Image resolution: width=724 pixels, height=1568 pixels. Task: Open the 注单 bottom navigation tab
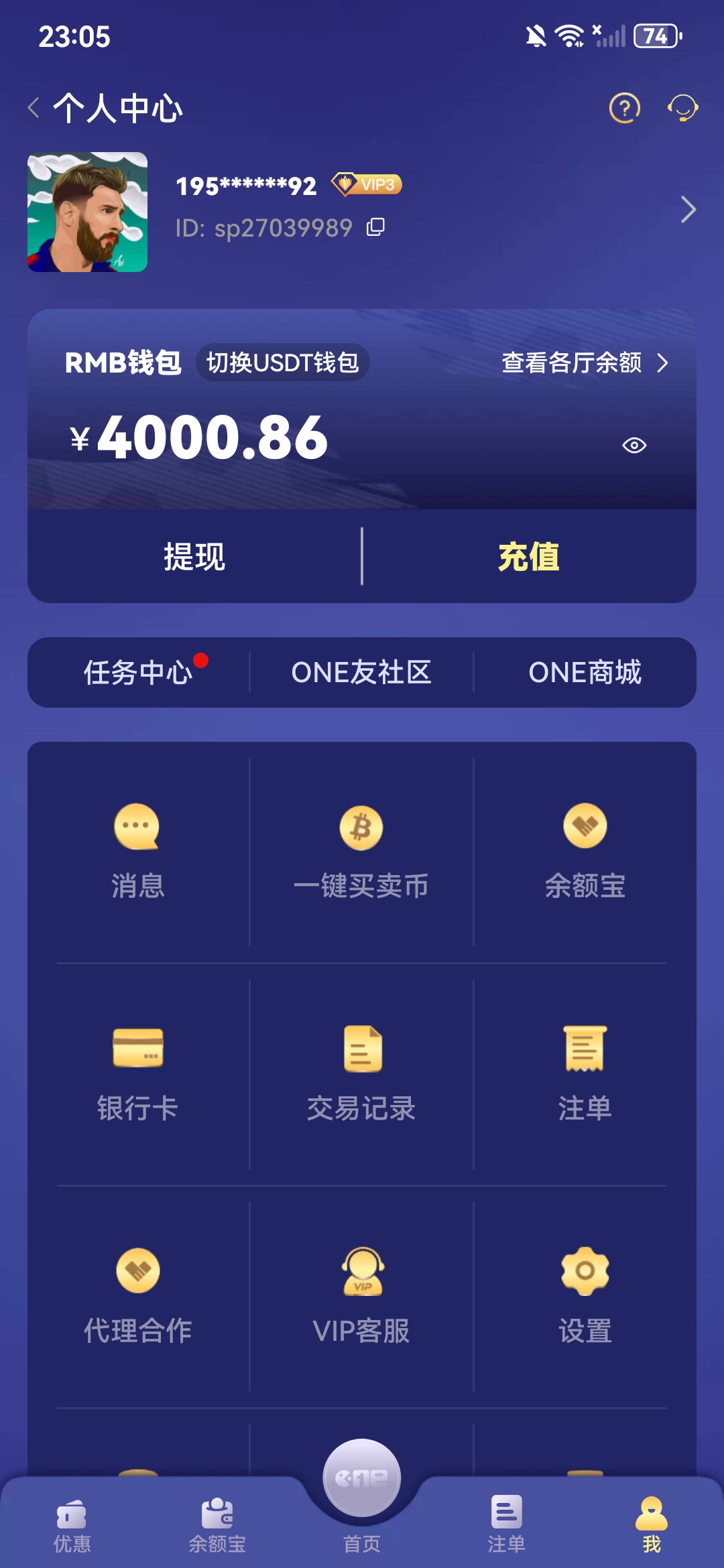[x=506, y=1524]
